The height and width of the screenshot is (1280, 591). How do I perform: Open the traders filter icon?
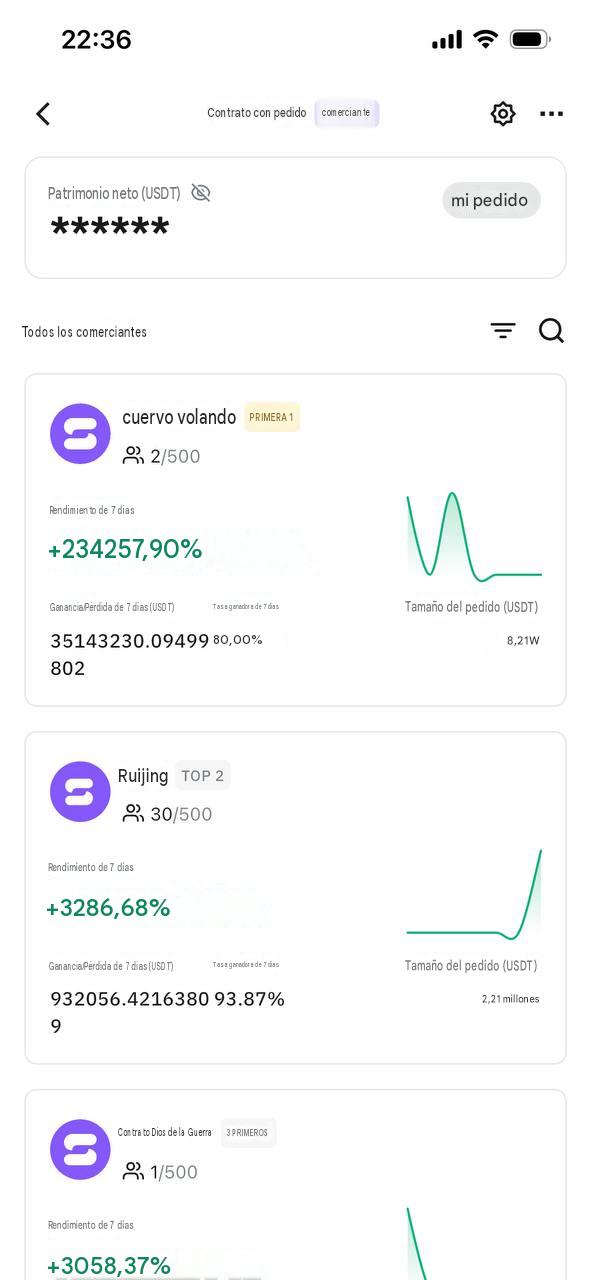503,331
